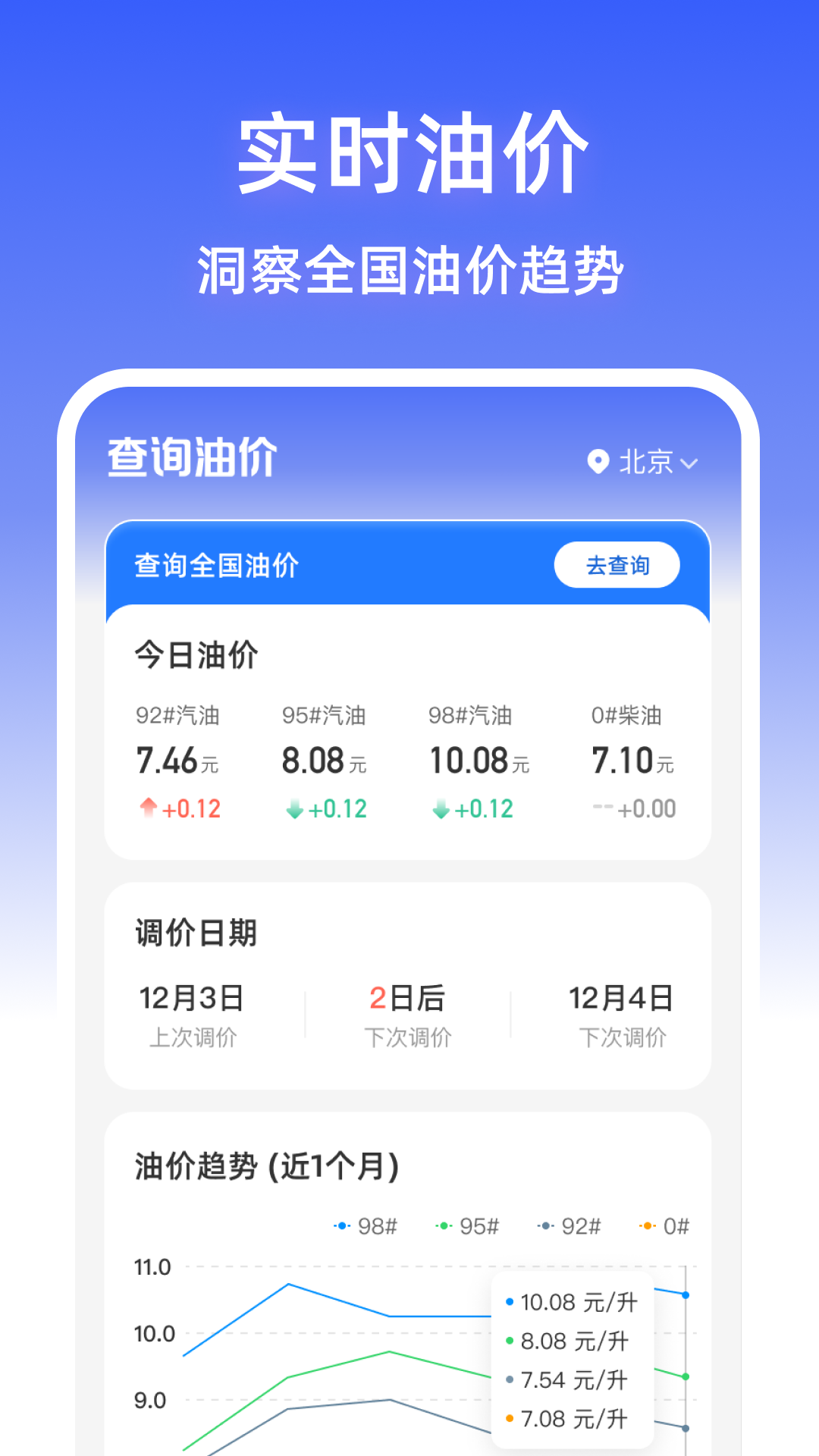Select the 今日油价 section heading
Screen dimensions: 819x1456
pos(195,653)
